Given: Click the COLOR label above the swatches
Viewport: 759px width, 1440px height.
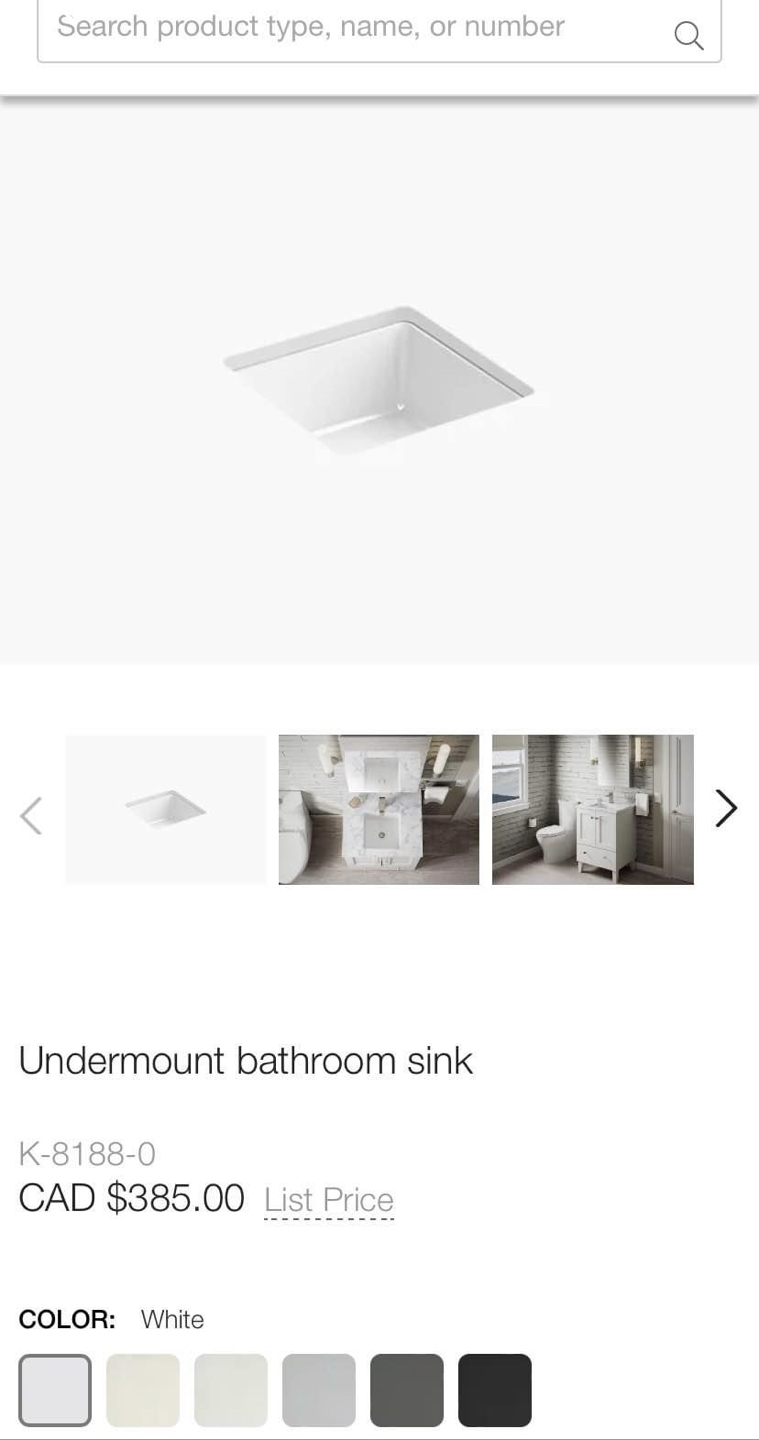Looking at the screenshot, I should 66,1319.
